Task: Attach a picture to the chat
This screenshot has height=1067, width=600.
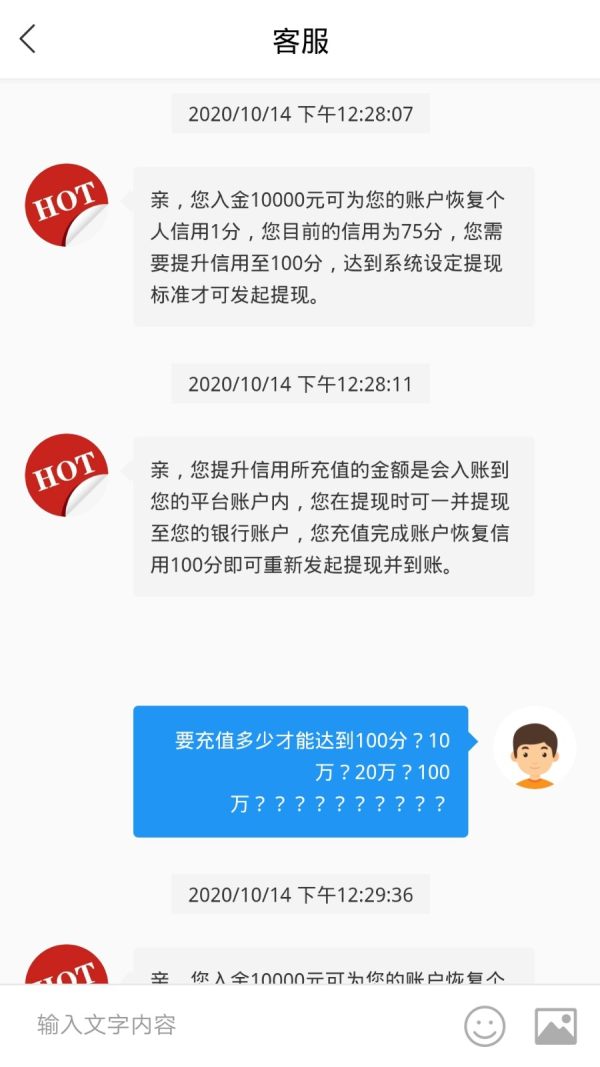Action: [556, 1026]
